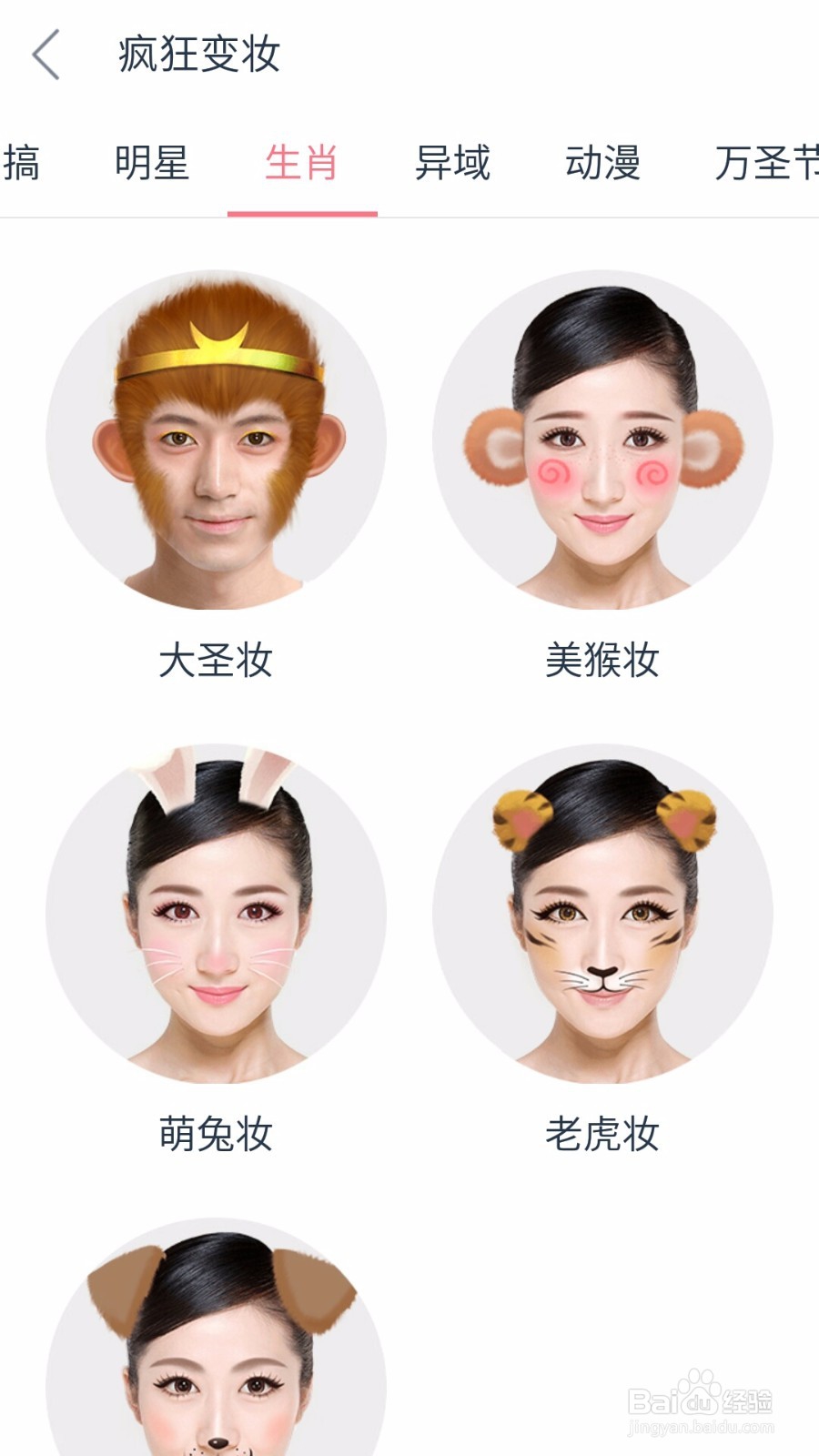This screenshot has width=819, height=1456.
Task: Tap the 疯狂变妆 title
Action: (197, 53)
